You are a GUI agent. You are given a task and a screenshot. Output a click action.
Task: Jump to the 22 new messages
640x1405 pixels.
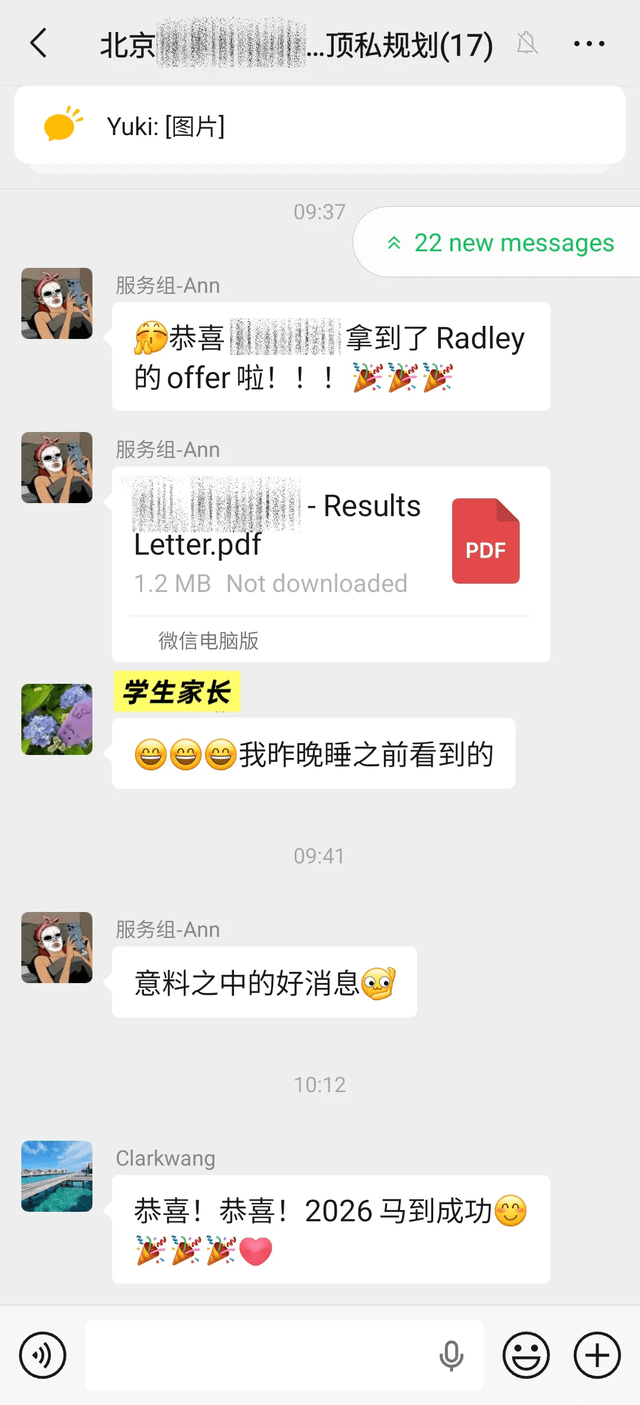pyautogui.click(x=500, y=243)
